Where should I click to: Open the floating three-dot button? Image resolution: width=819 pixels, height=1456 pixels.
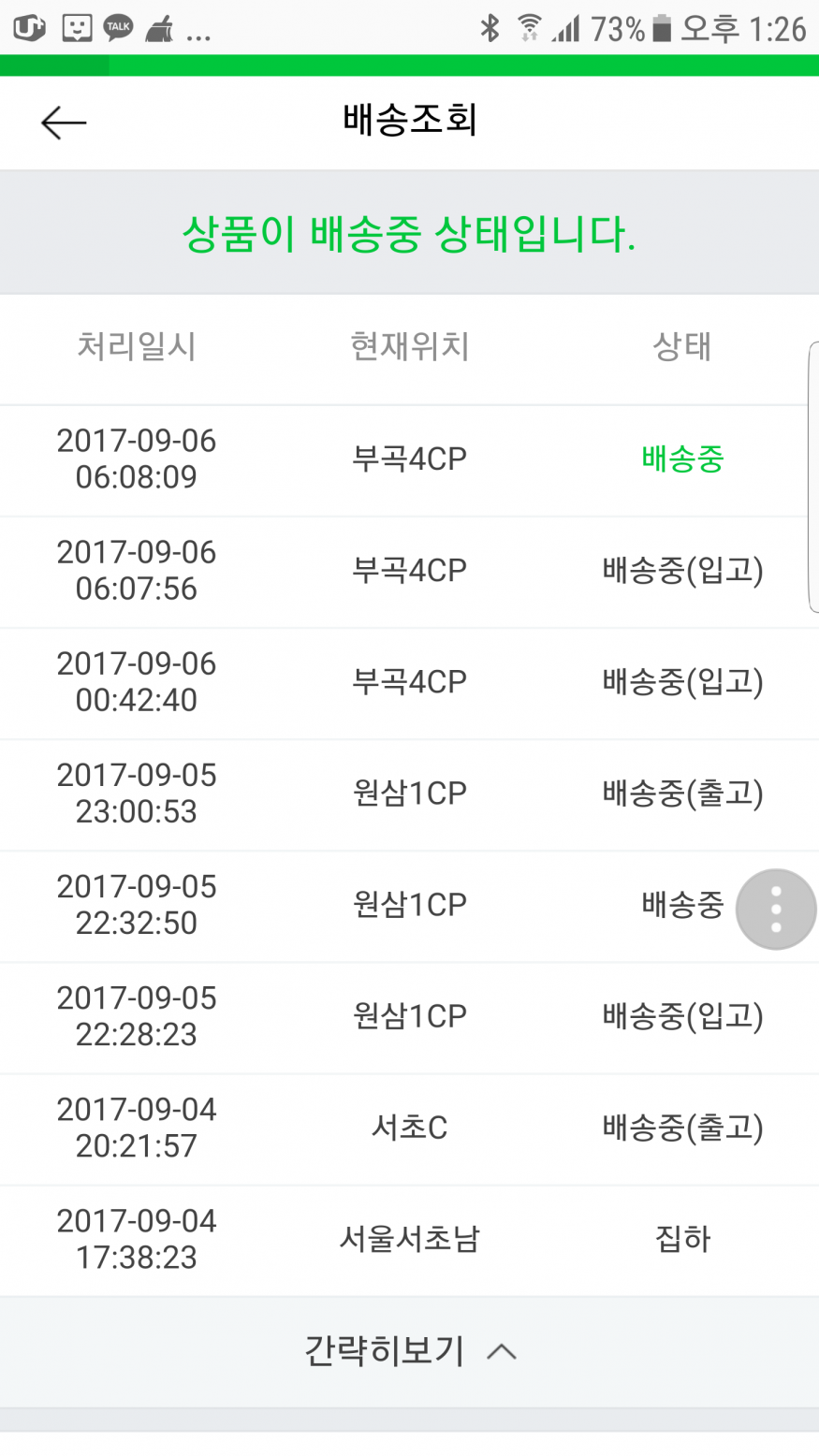776,909
